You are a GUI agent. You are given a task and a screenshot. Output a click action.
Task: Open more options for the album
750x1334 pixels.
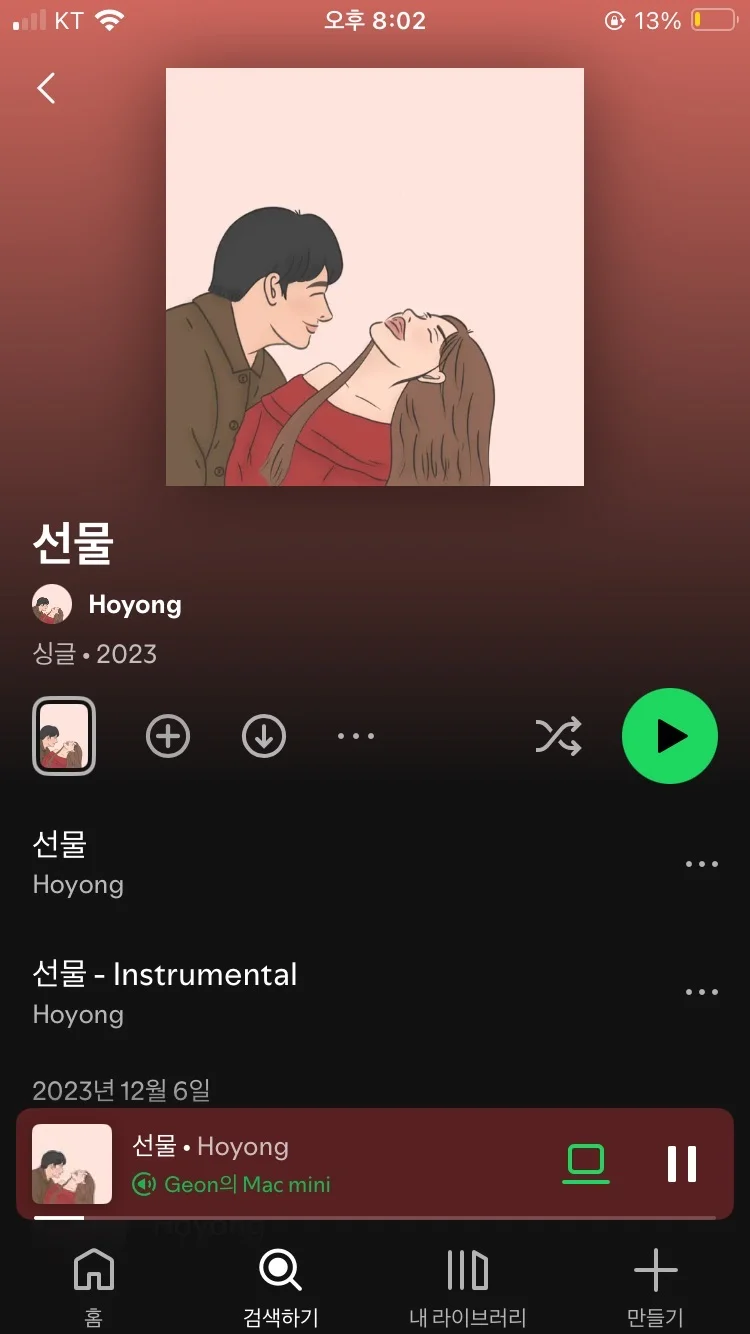pyautogui.click(x=356, y=735)
